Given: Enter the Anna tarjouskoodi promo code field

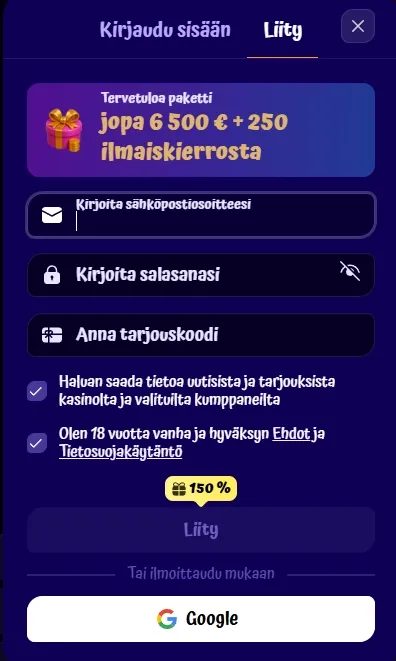Looking at the screenshot, I should coord(201,335).
